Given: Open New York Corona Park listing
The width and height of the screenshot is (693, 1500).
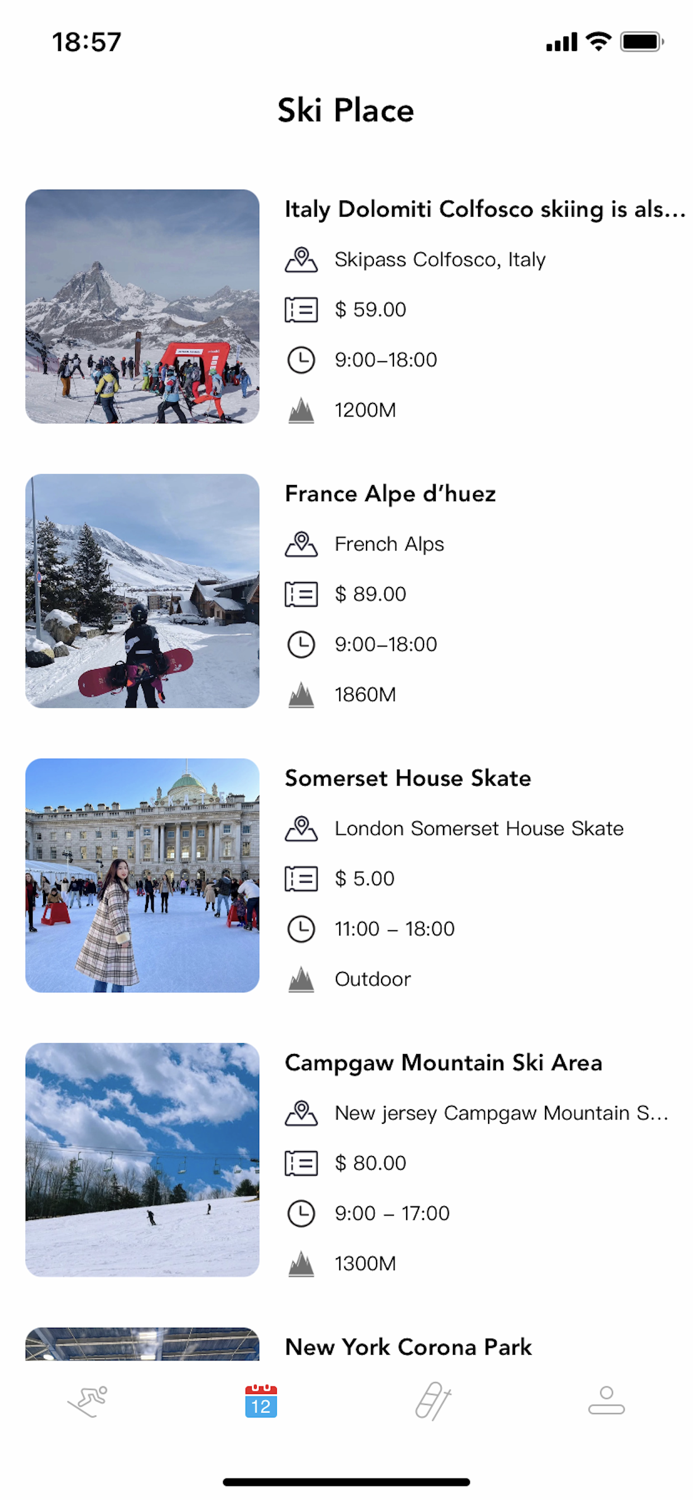Looking at the screenshot, I should 408,1347.
